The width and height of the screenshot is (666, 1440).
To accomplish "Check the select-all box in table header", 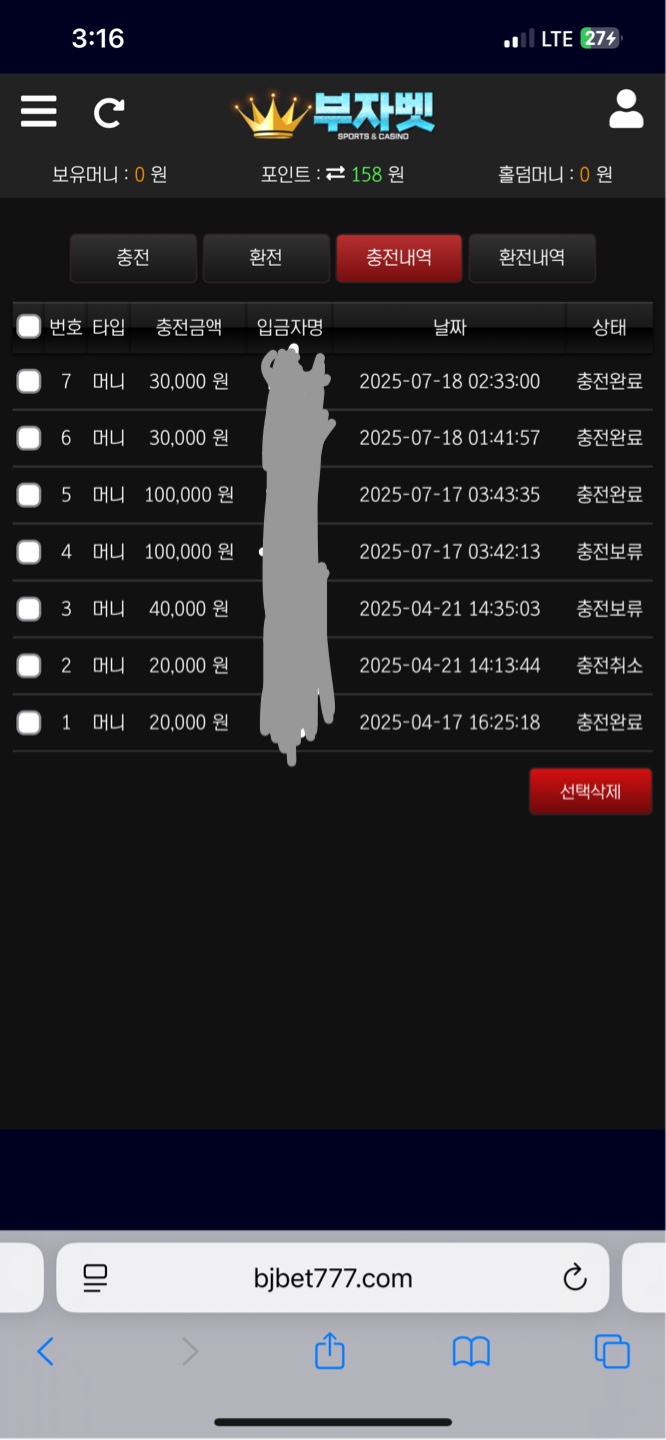I will click(29, 326).
